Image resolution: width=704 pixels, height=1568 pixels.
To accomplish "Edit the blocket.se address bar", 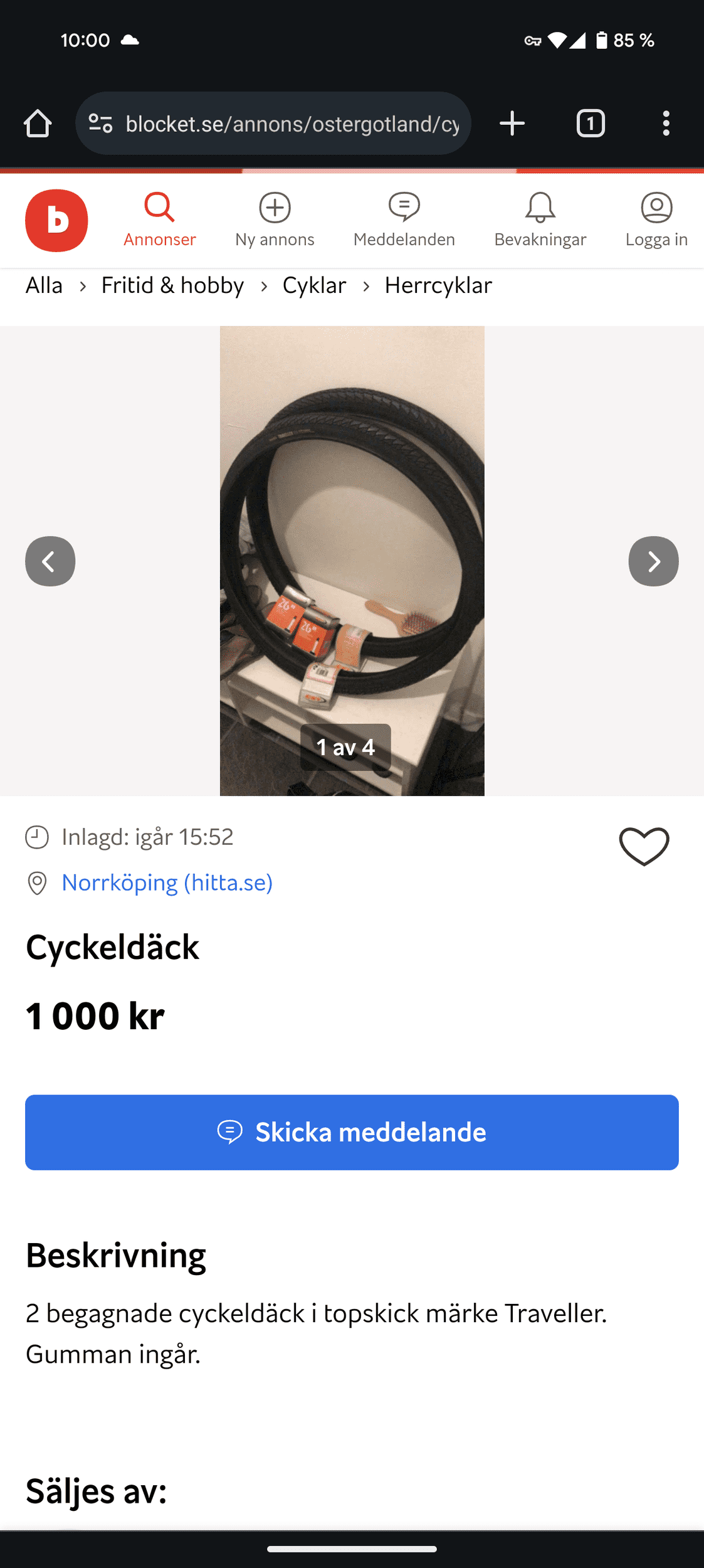I will click(292, 124).
